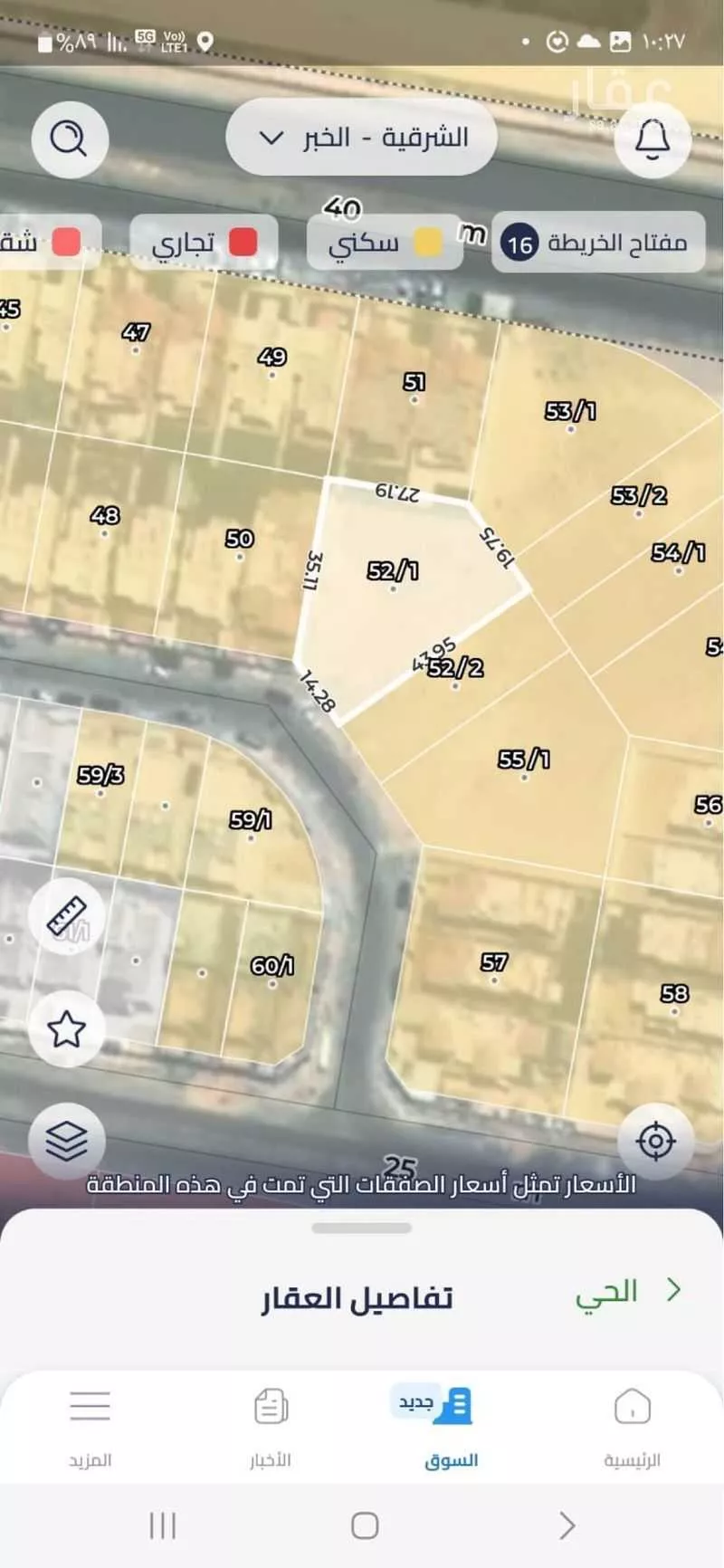Expand the الشرقية - الخبر location dropdown
Screen dimensions: 724x1568
click(361, 138)
